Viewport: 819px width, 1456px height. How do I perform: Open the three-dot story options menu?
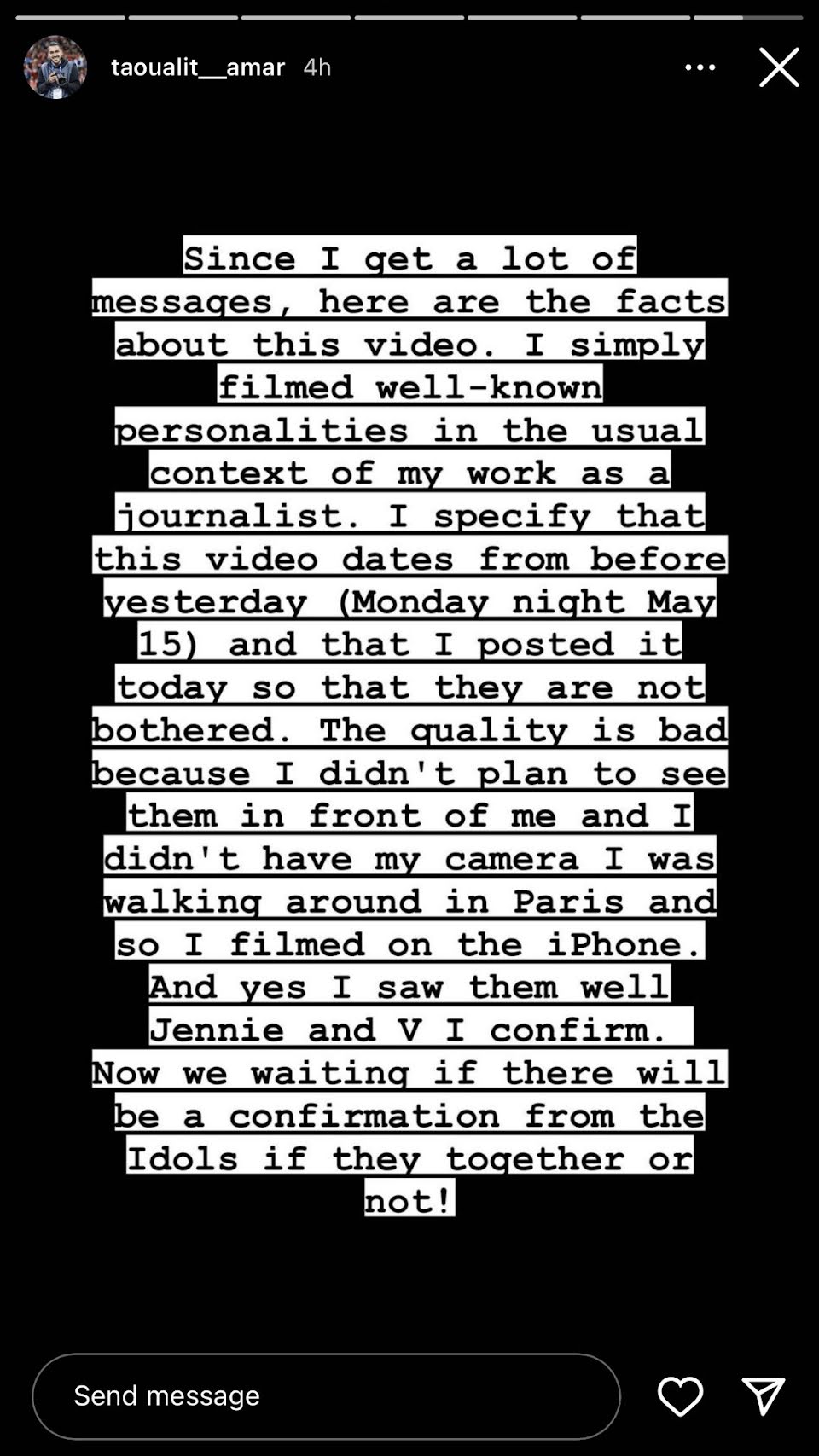[x=700, y=67]
